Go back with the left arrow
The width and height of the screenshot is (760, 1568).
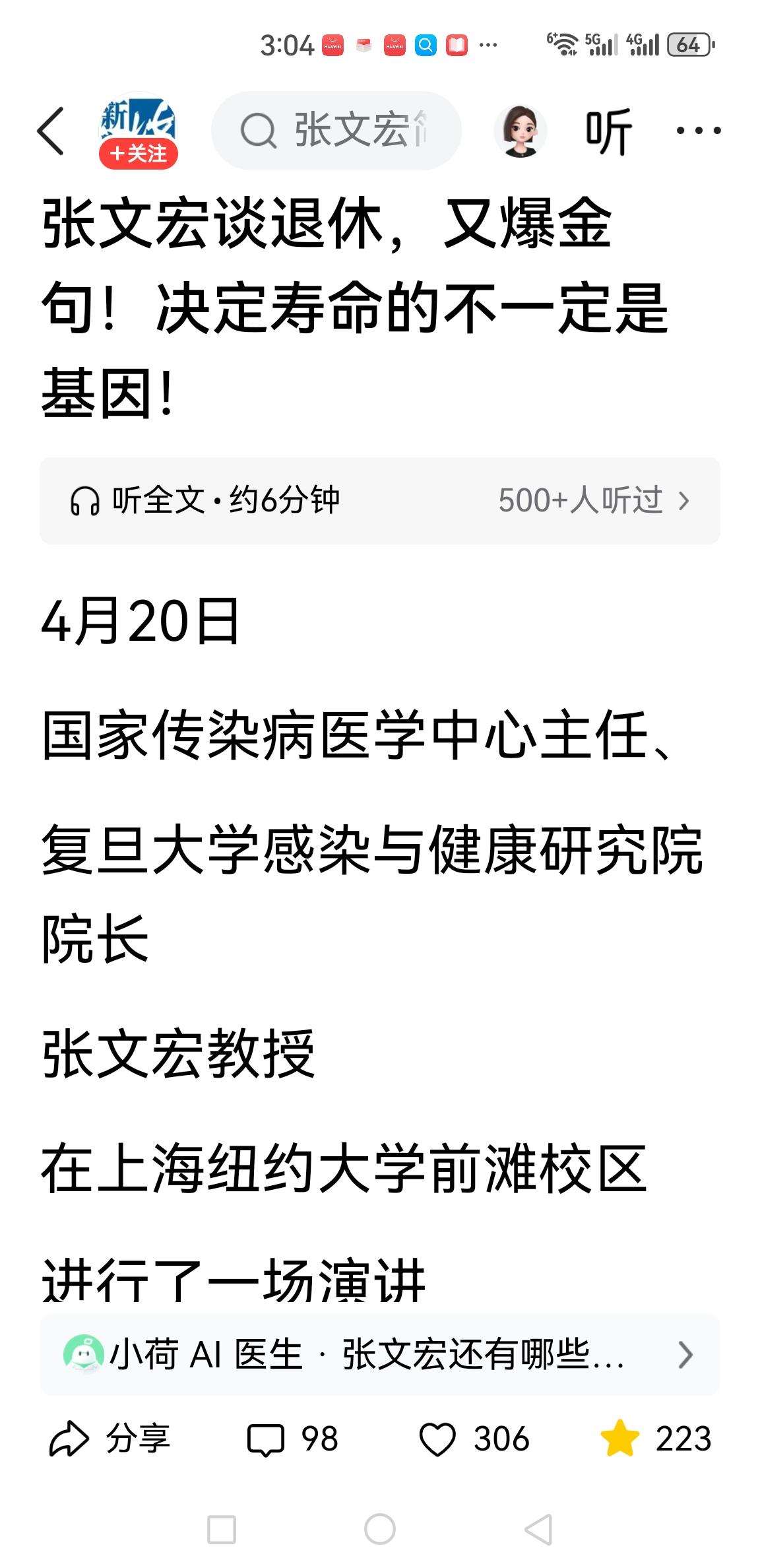[51, 130]
